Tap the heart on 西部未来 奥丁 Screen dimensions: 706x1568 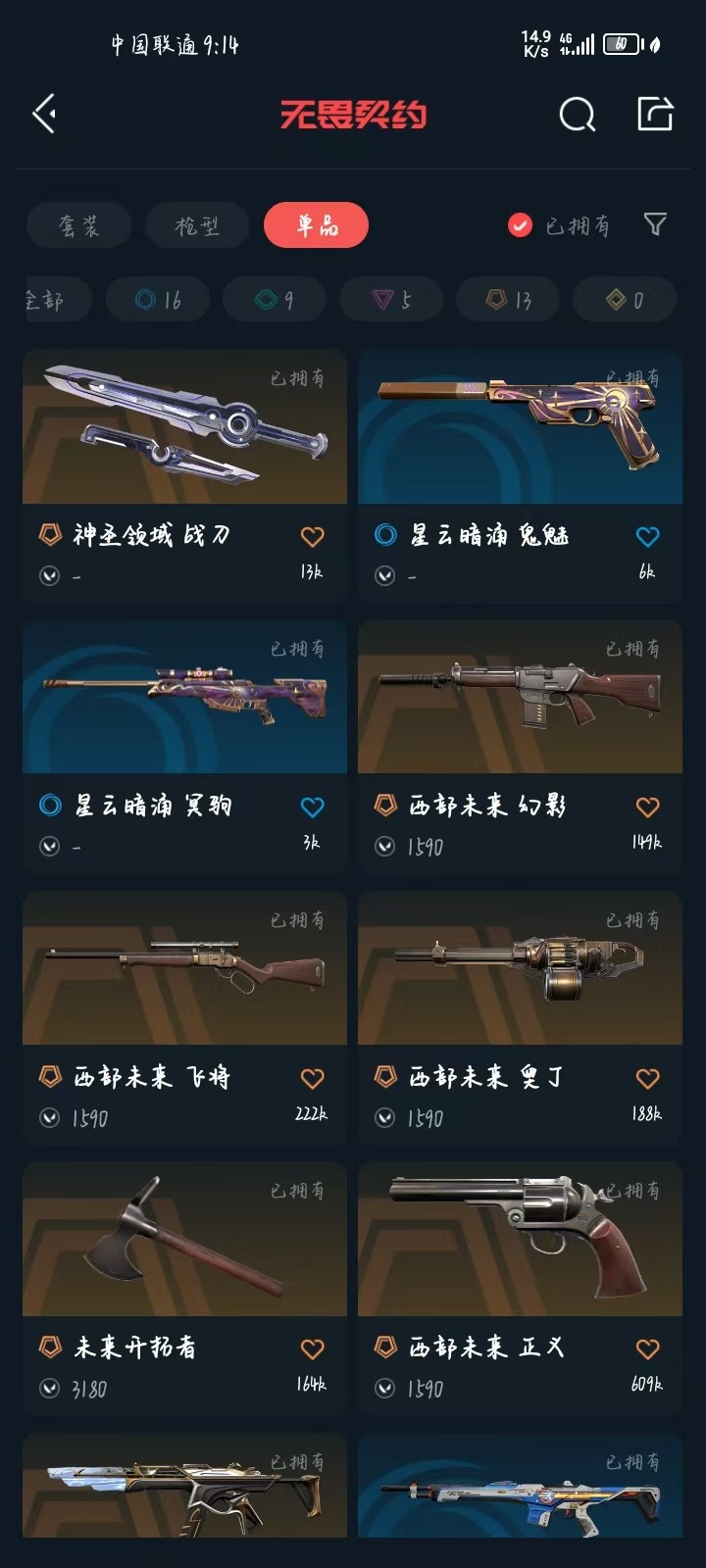647,1078
